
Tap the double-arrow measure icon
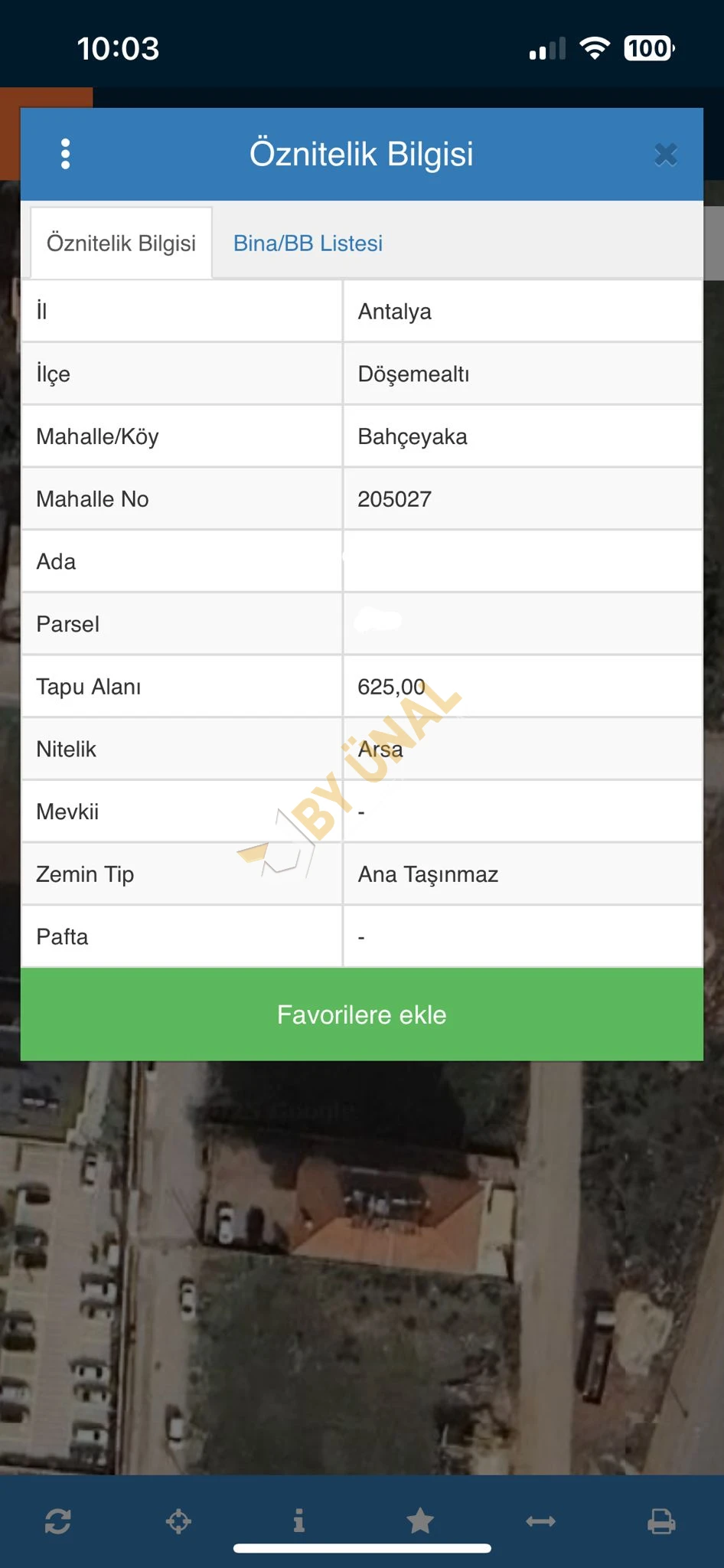pos(540,1521)
